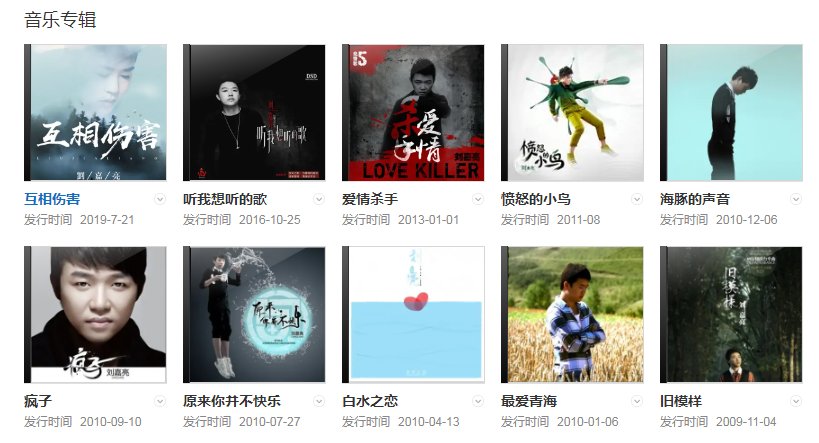Screen dimensions: 819x443
Task: Tap the 互相伤害 title link
Action: (x=52, y=199)
